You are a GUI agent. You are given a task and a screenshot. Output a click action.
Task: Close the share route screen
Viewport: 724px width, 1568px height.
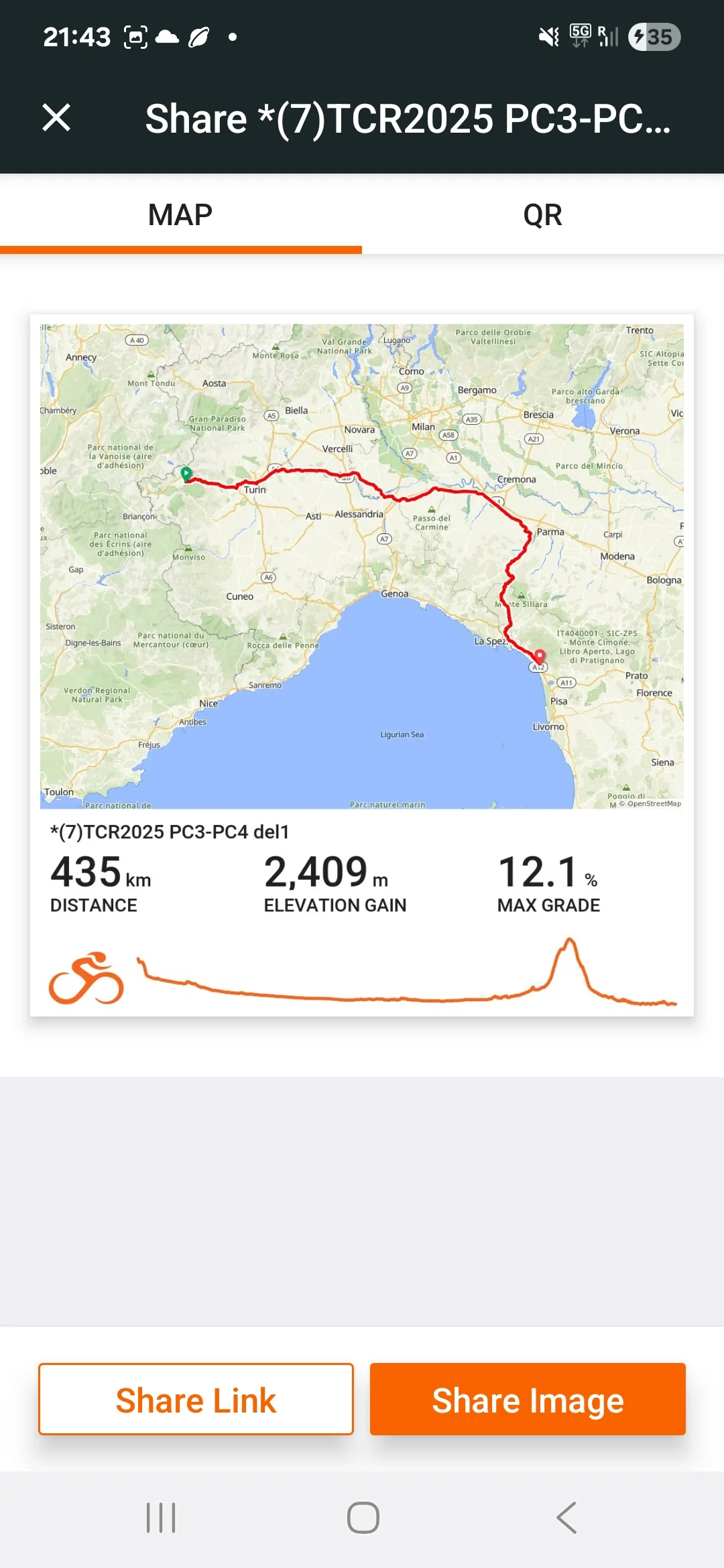tap(56, 118)
